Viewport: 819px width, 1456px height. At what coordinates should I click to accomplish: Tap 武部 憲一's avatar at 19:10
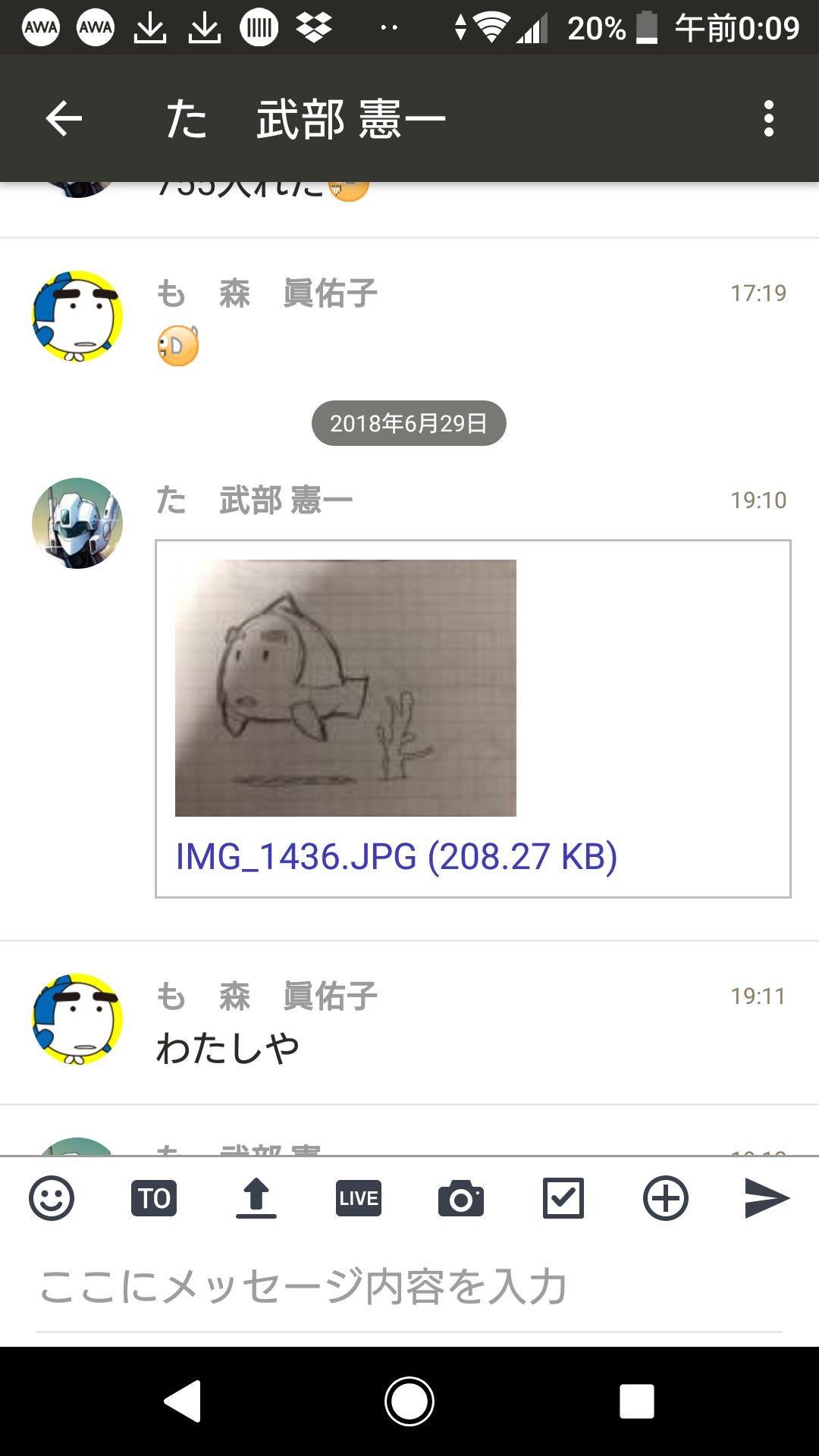click(x=77, y=523)
